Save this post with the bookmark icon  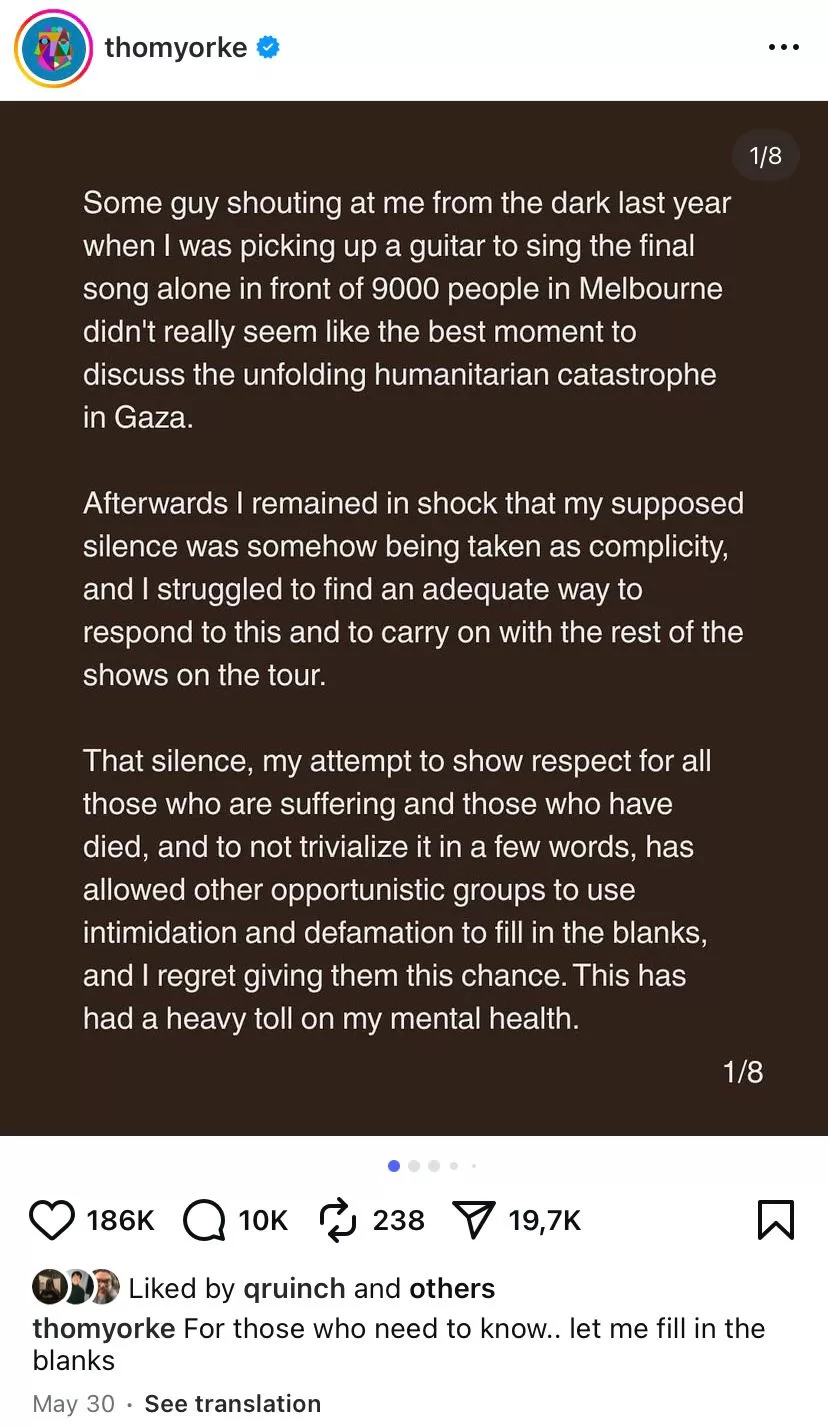(776, 1220)
